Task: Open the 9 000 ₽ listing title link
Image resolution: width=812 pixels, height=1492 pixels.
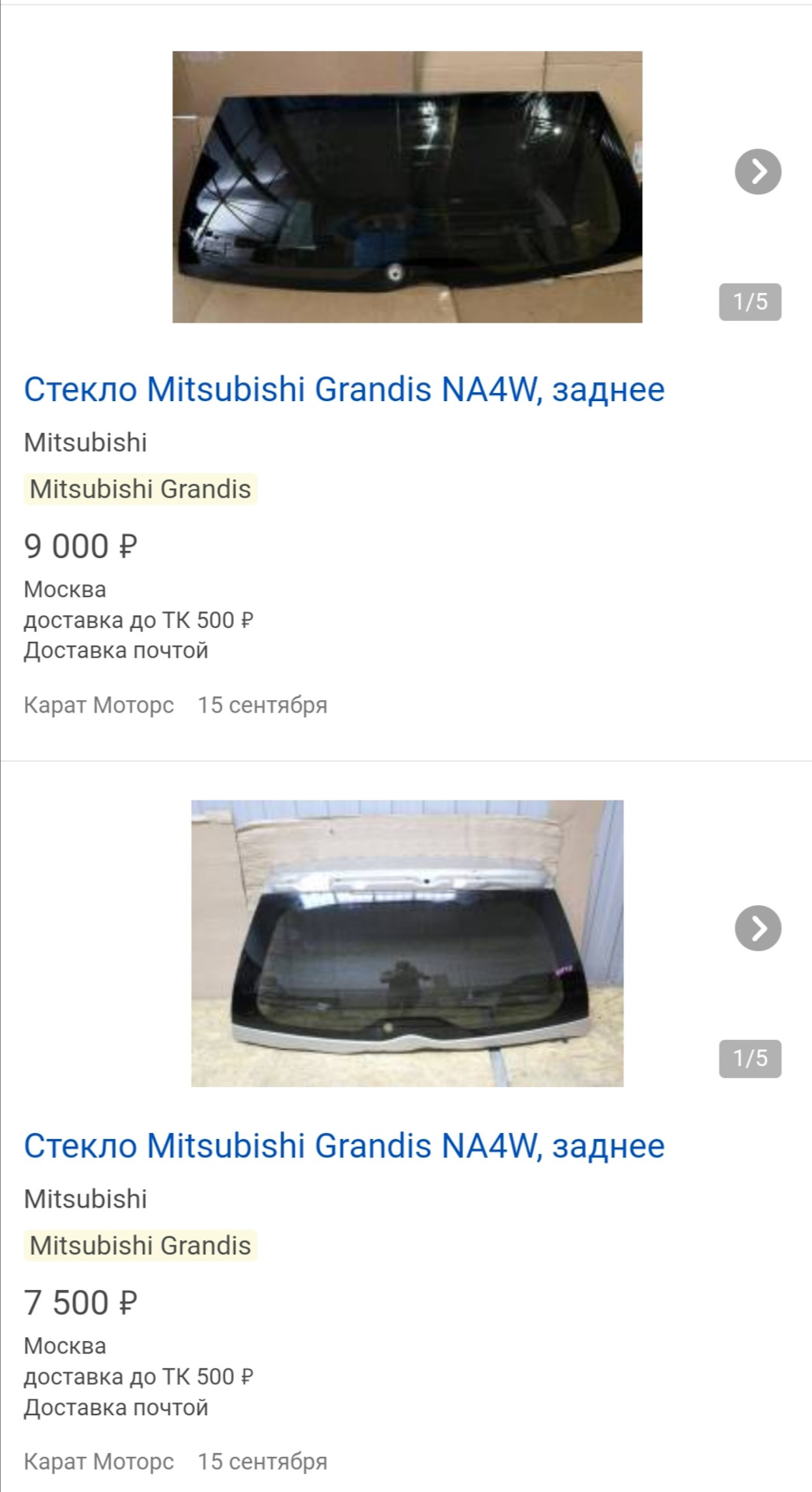Action: 344,389
